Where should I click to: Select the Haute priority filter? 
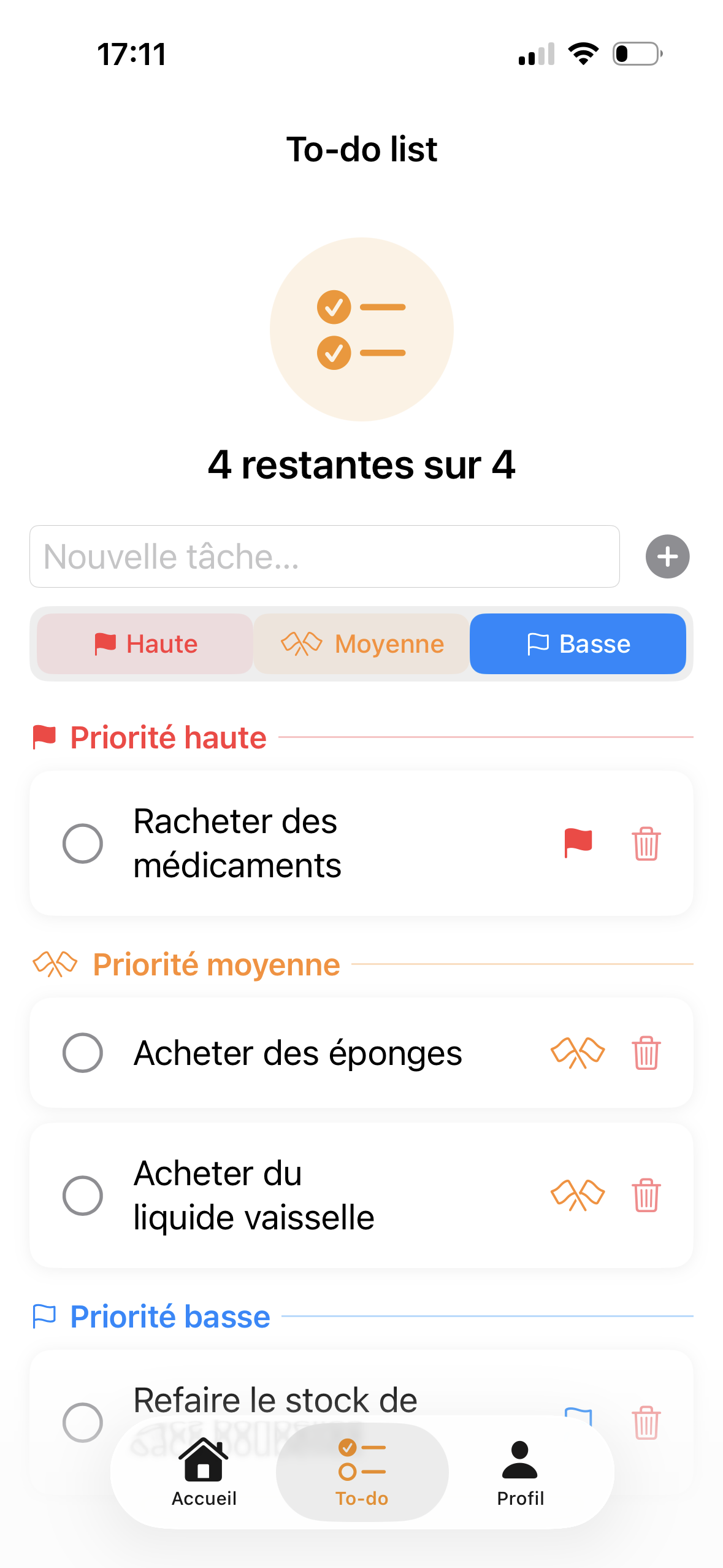pyautogui.click(x=144, y=644)
